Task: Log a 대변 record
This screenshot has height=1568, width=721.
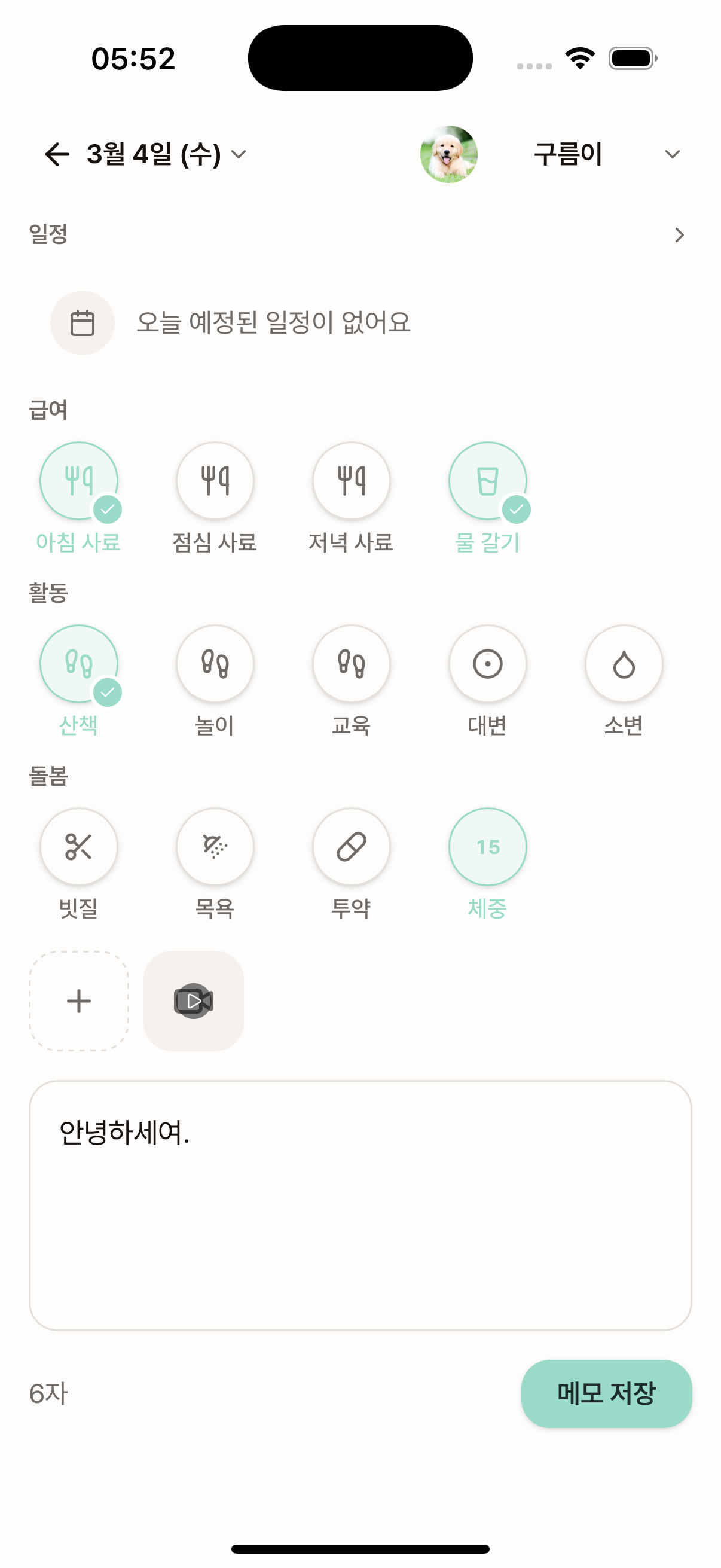Action: click(487, 663)
